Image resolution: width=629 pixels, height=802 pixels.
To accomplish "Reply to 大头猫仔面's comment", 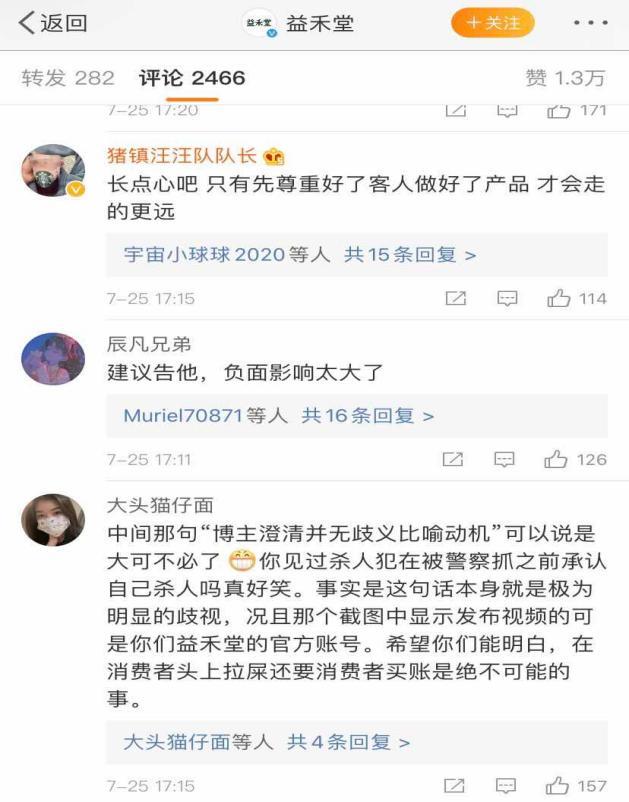I will [x=507, y=785].
